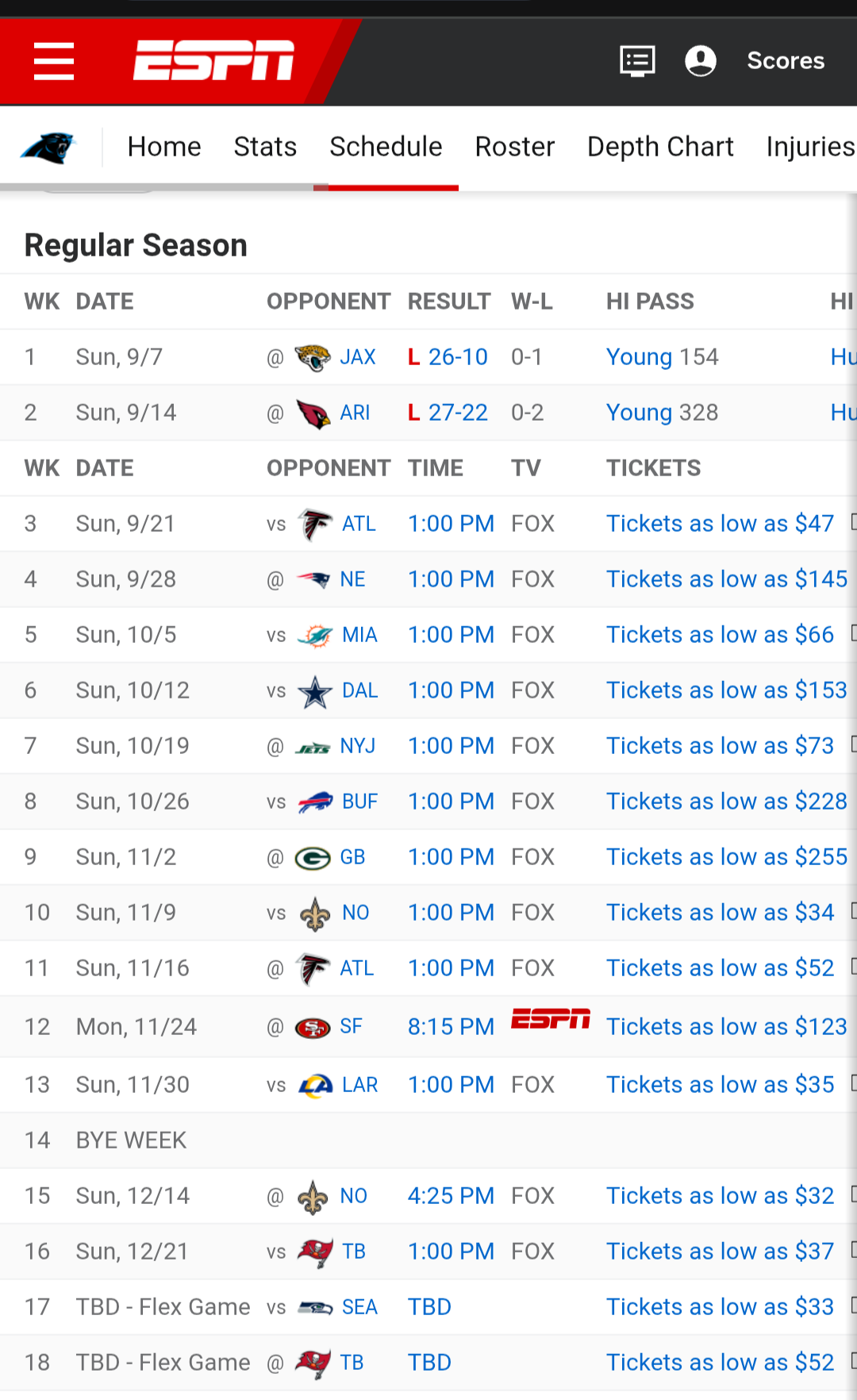This screenshot has width=857, height=1400.
Task: Switch to the Stats tab
Action: point(265,147)
